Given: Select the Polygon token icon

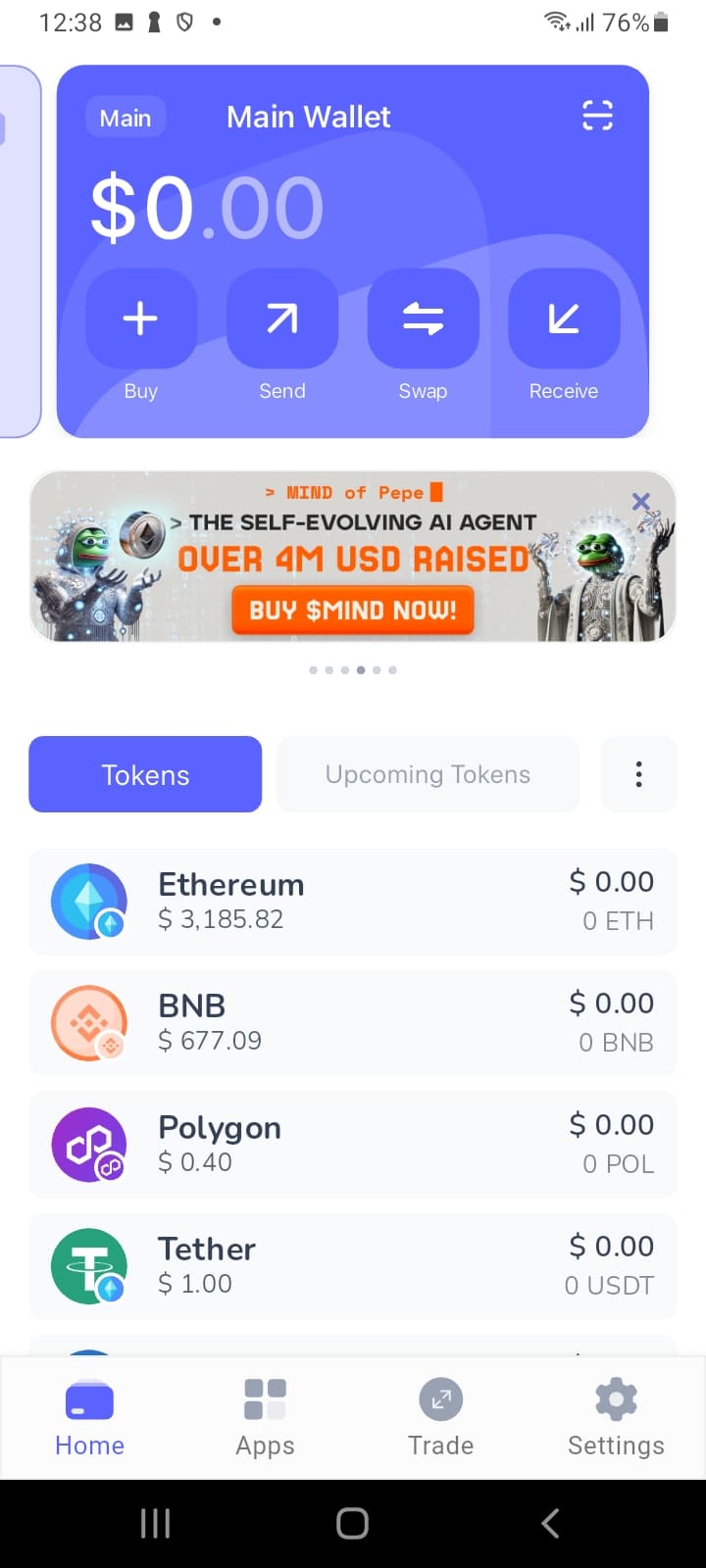Looking at the screenshot, I should [89, 1143].
